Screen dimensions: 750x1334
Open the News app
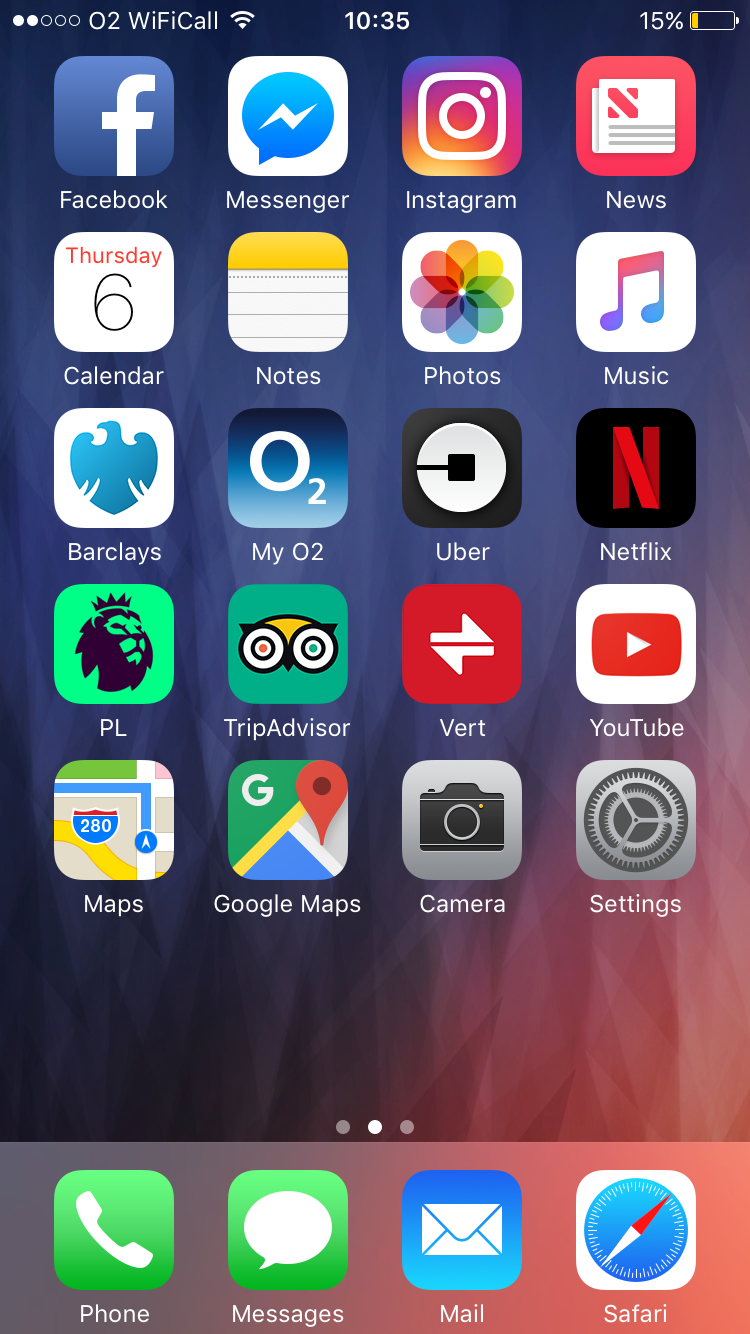(x=636, y=116)
